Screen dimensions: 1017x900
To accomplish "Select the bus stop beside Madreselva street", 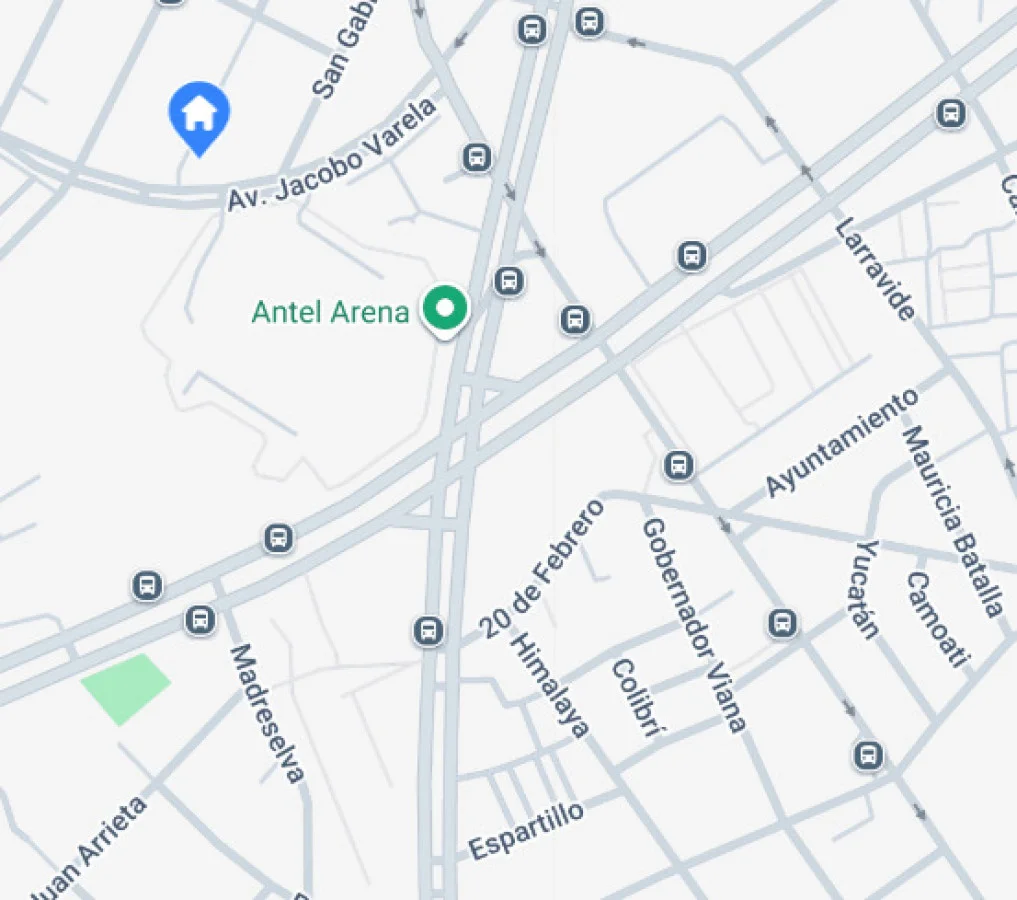I will [200, 620].
